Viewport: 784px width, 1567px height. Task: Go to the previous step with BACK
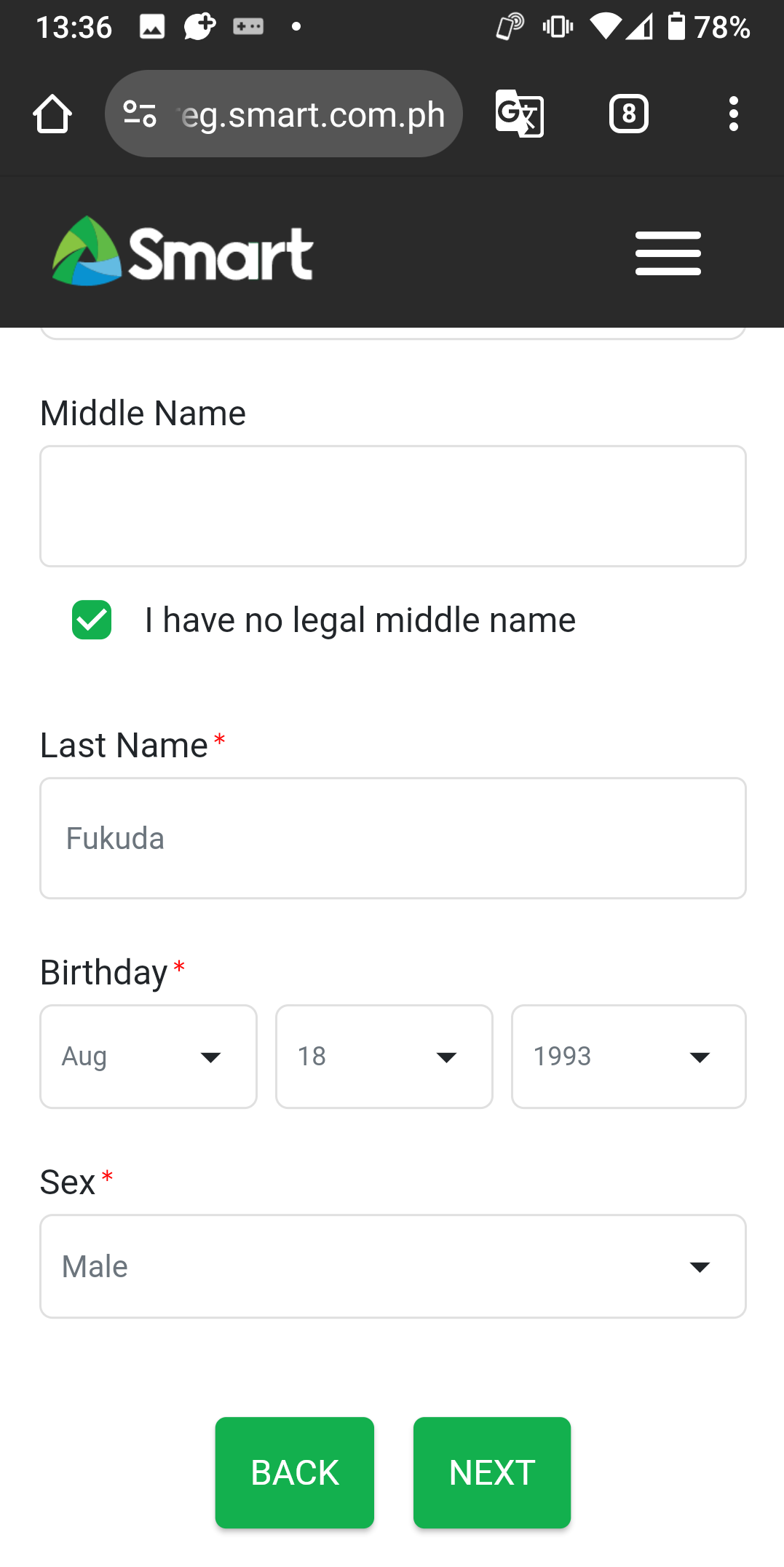pos(295,1472)
